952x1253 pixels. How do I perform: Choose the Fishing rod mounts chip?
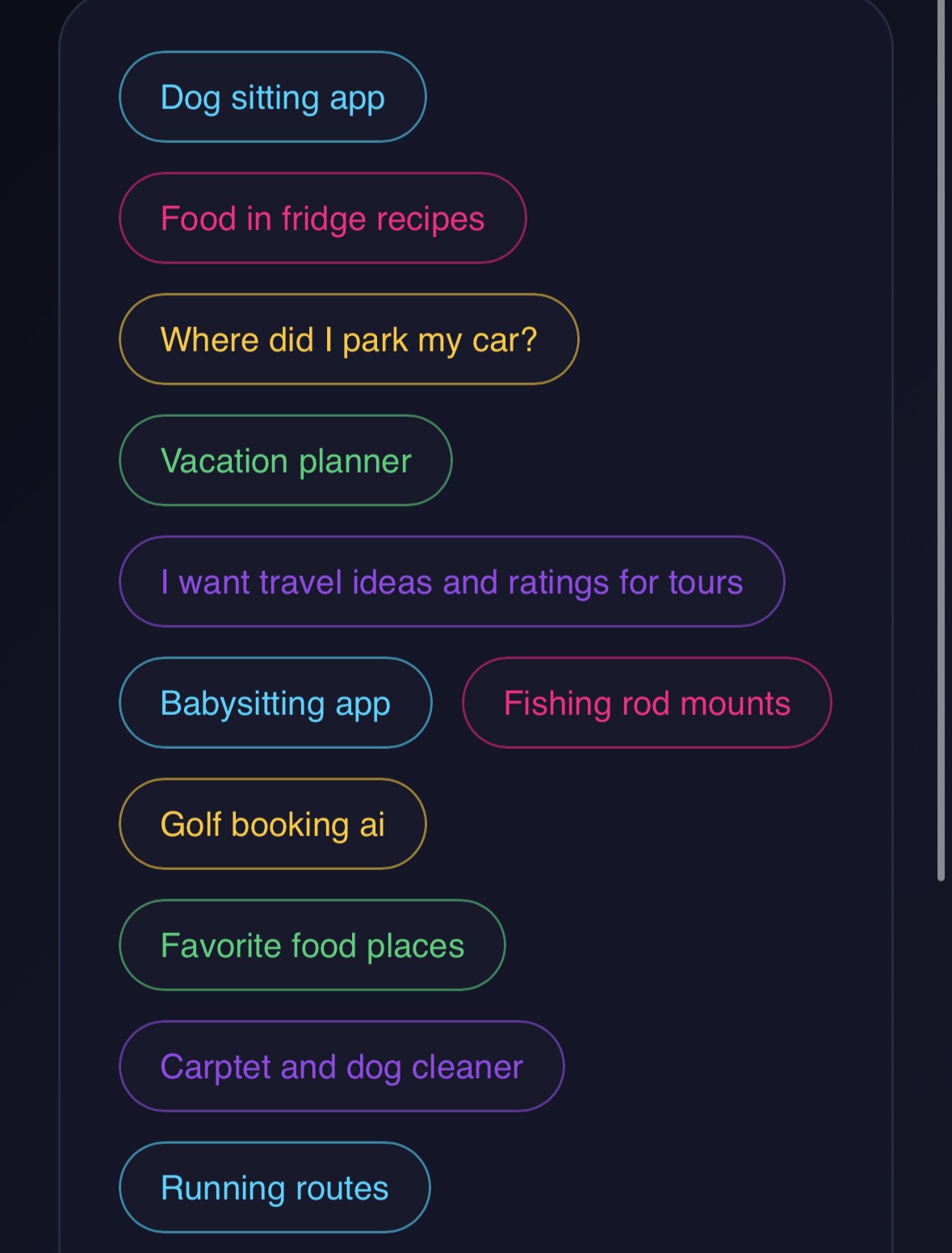point(646,703)
